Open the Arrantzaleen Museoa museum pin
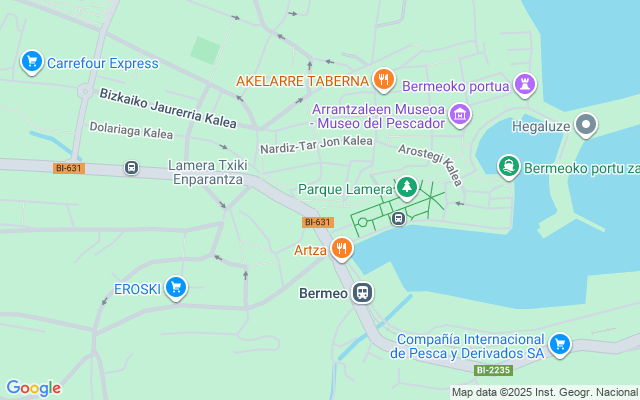The width and height of the screenshot is (640, 400). 459,115
